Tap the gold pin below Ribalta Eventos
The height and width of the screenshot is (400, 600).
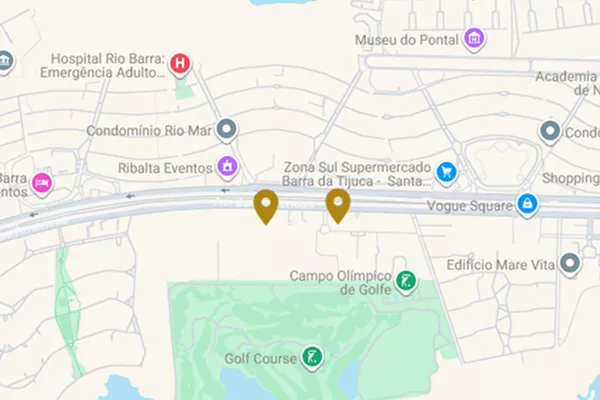pyautogui.click(x=265, y=204)
